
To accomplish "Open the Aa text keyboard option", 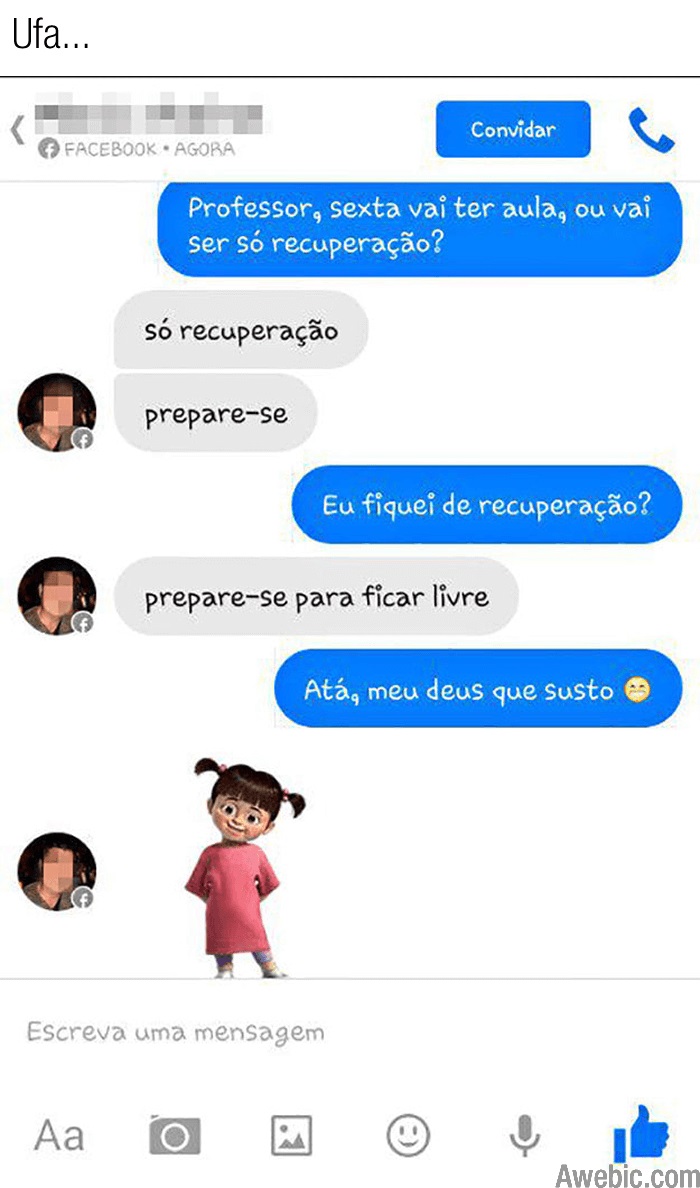I will click(59, 1136).
